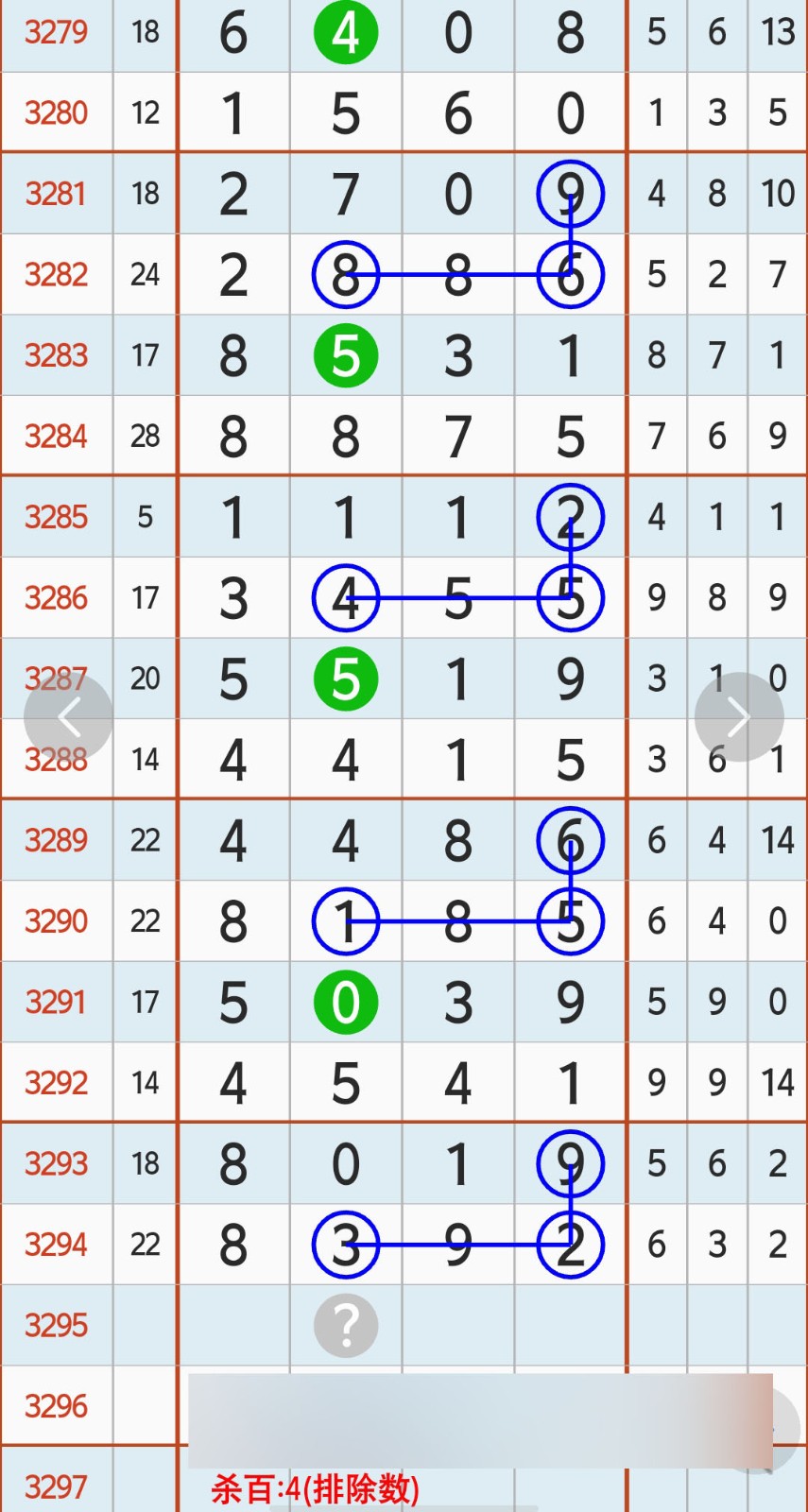
Task: Select the green circled 5 in row 3283
Action: click(346, 355)
